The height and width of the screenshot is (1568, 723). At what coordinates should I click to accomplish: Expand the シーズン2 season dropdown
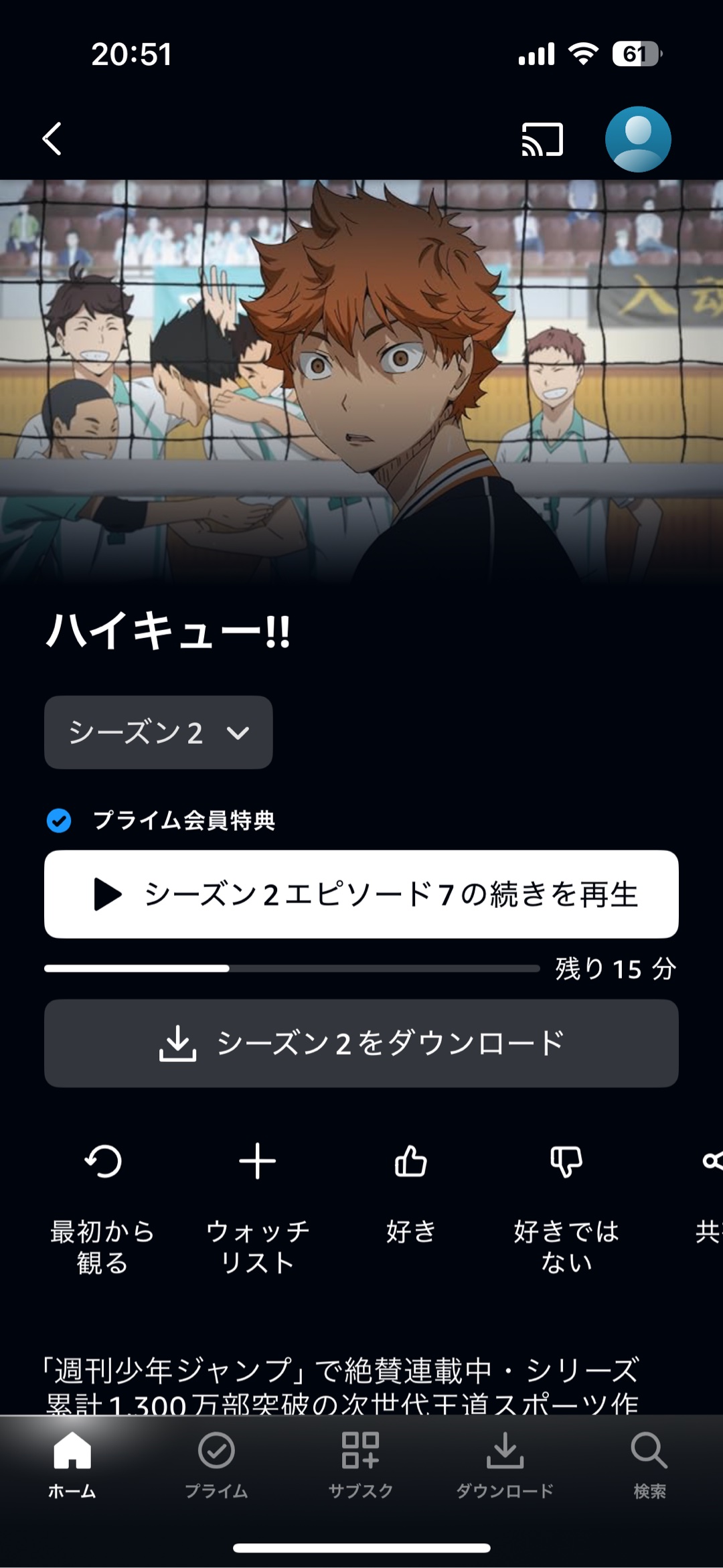159,732
